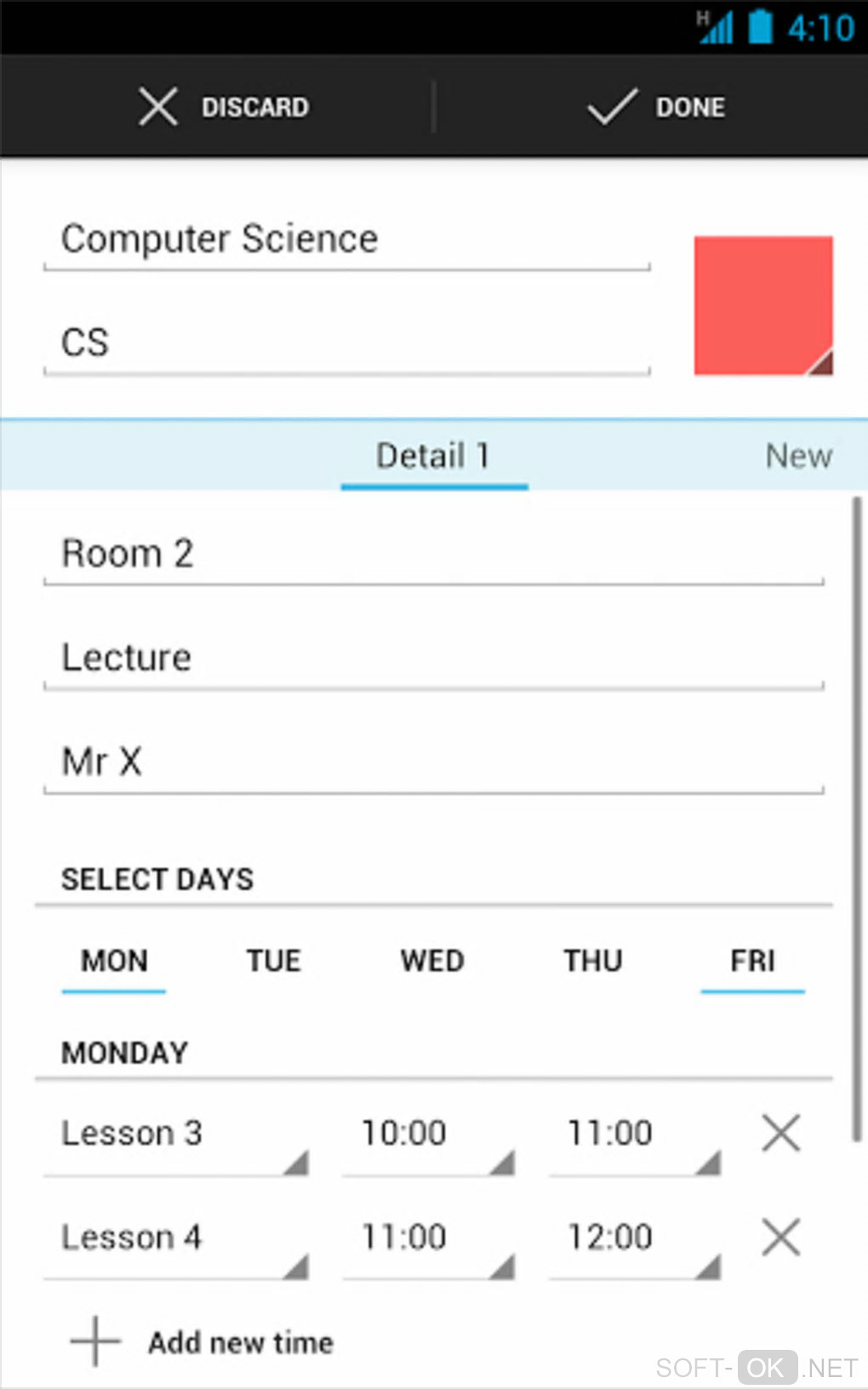Remove the Lesson 3 time row
The width and height of the screenshot is (868, 1389).
coord(780,1134)
